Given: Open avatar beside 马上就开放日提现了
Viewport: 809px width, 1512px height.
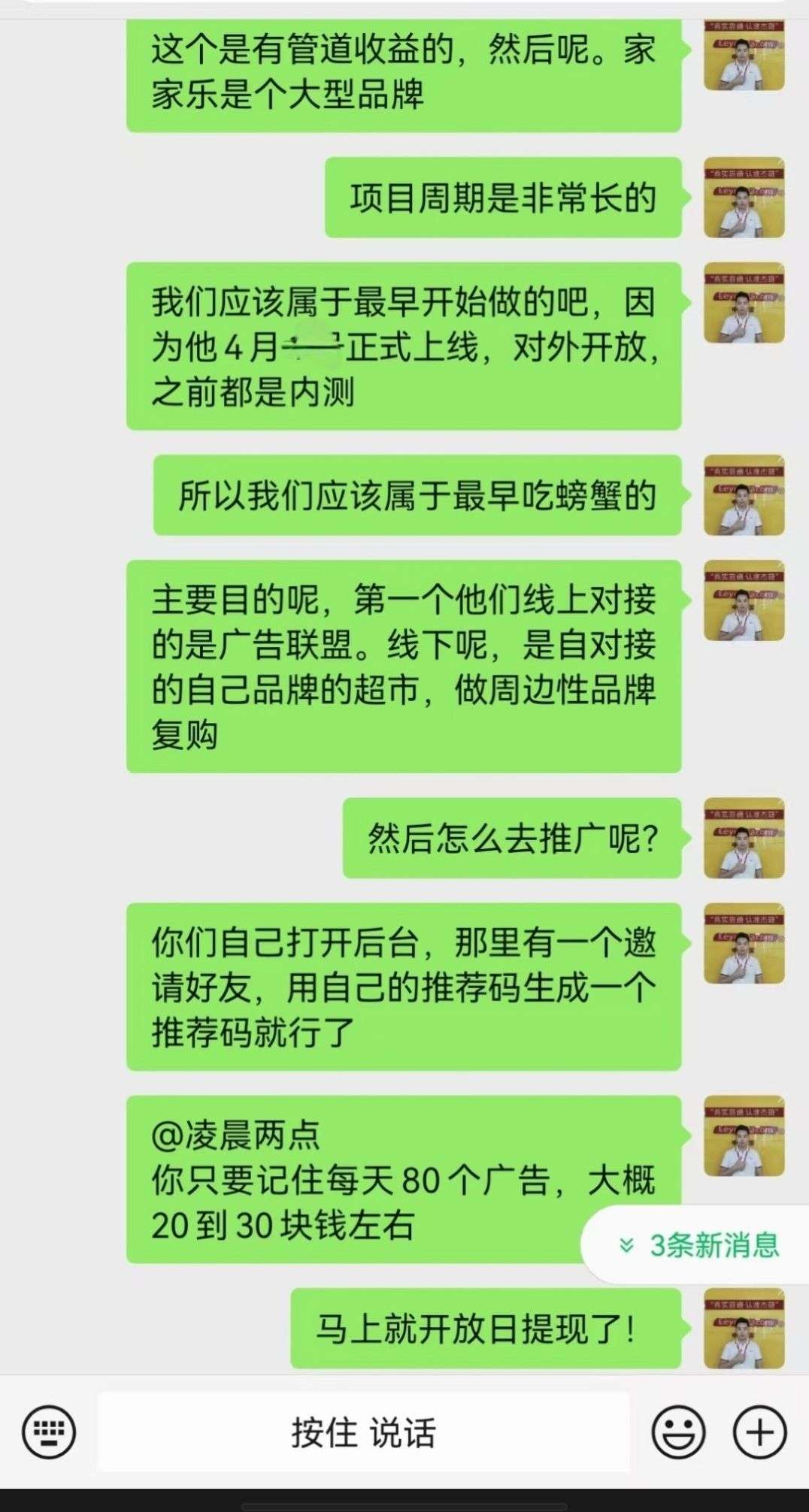Looking at the screenshot, I should click(744, 1328).
